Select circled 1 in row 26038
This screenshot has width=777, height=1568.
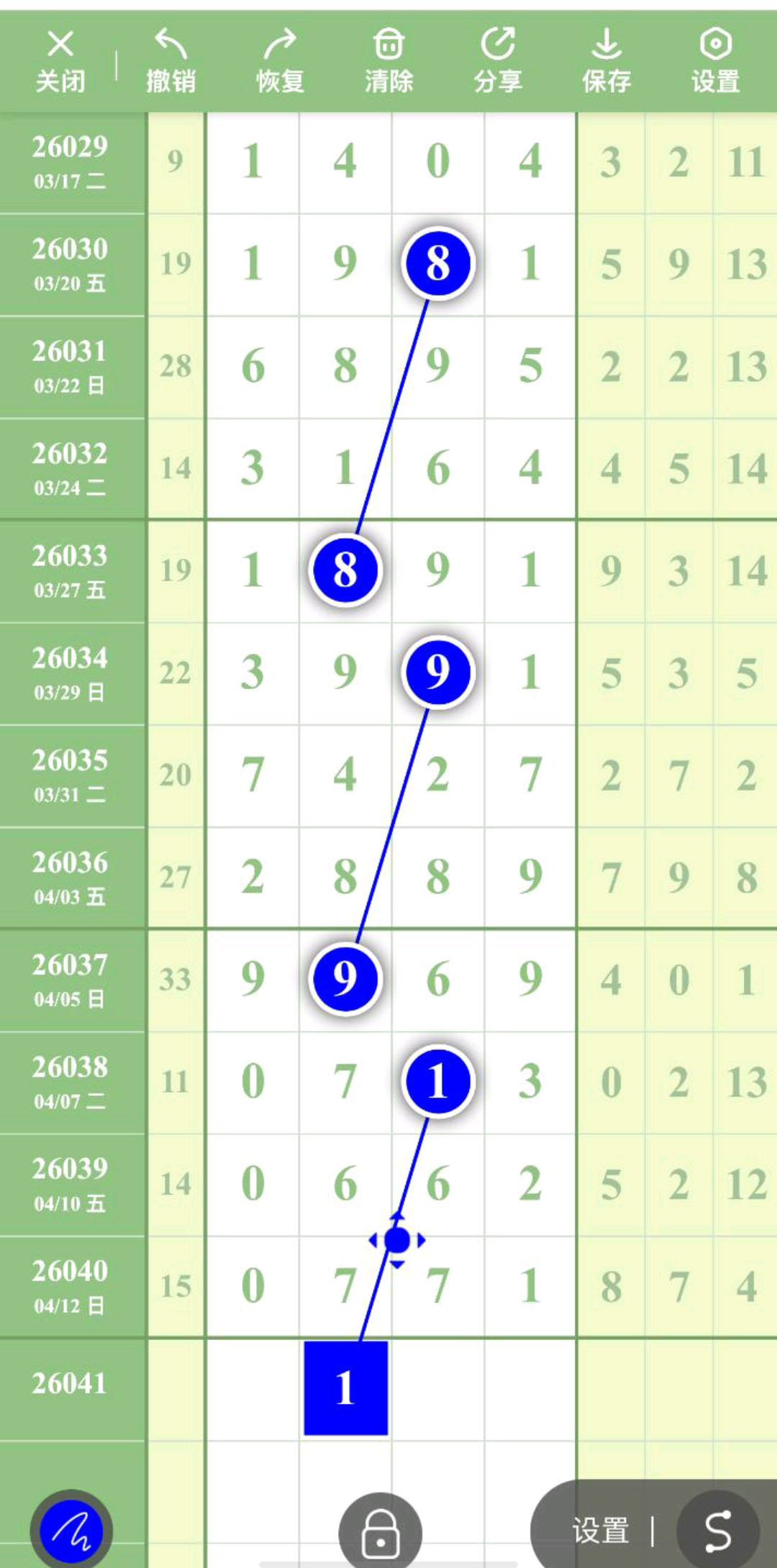438,1081
